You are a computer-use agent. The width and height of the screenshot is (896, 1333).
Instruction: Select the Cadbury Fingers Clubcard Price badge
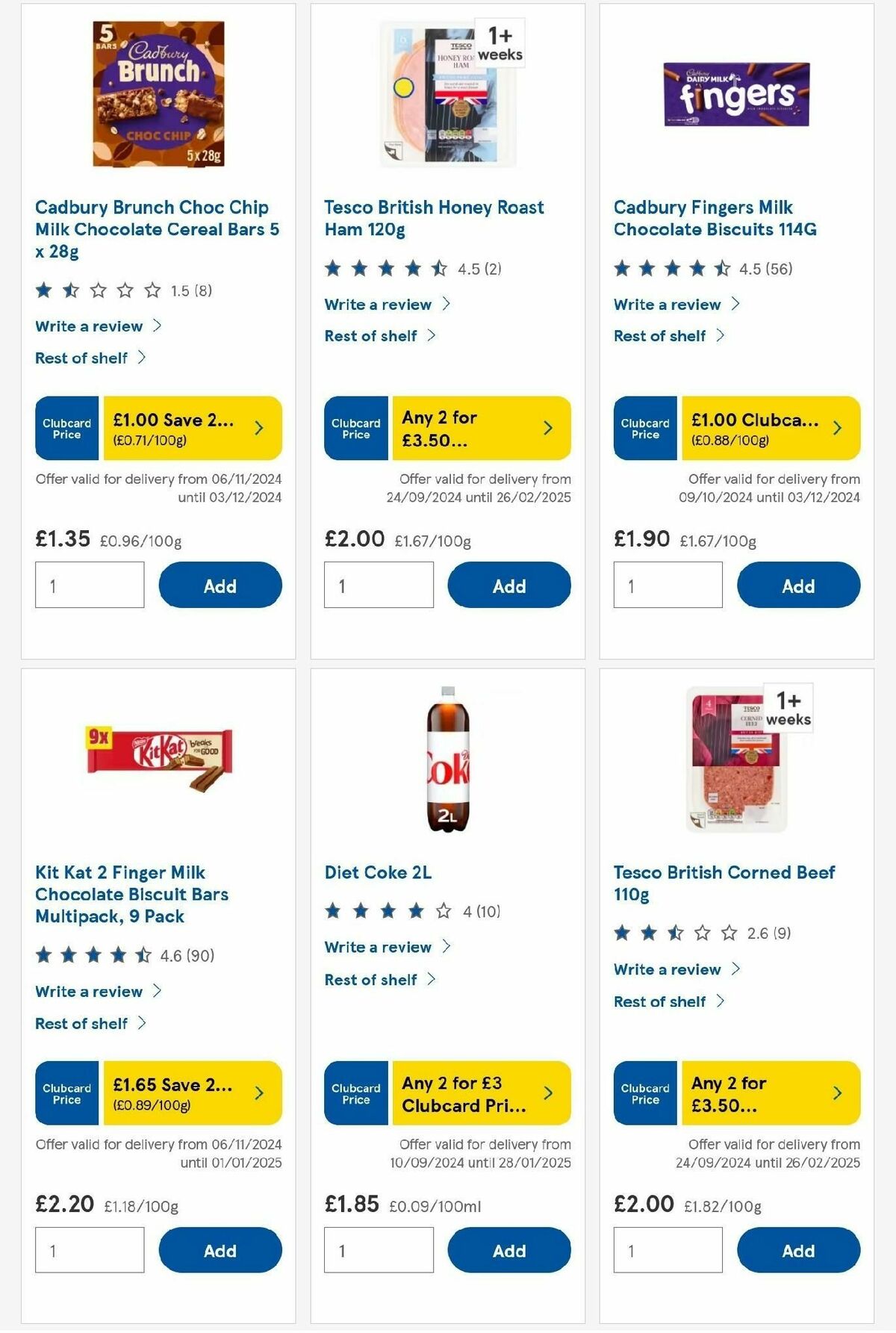point(644,428)
